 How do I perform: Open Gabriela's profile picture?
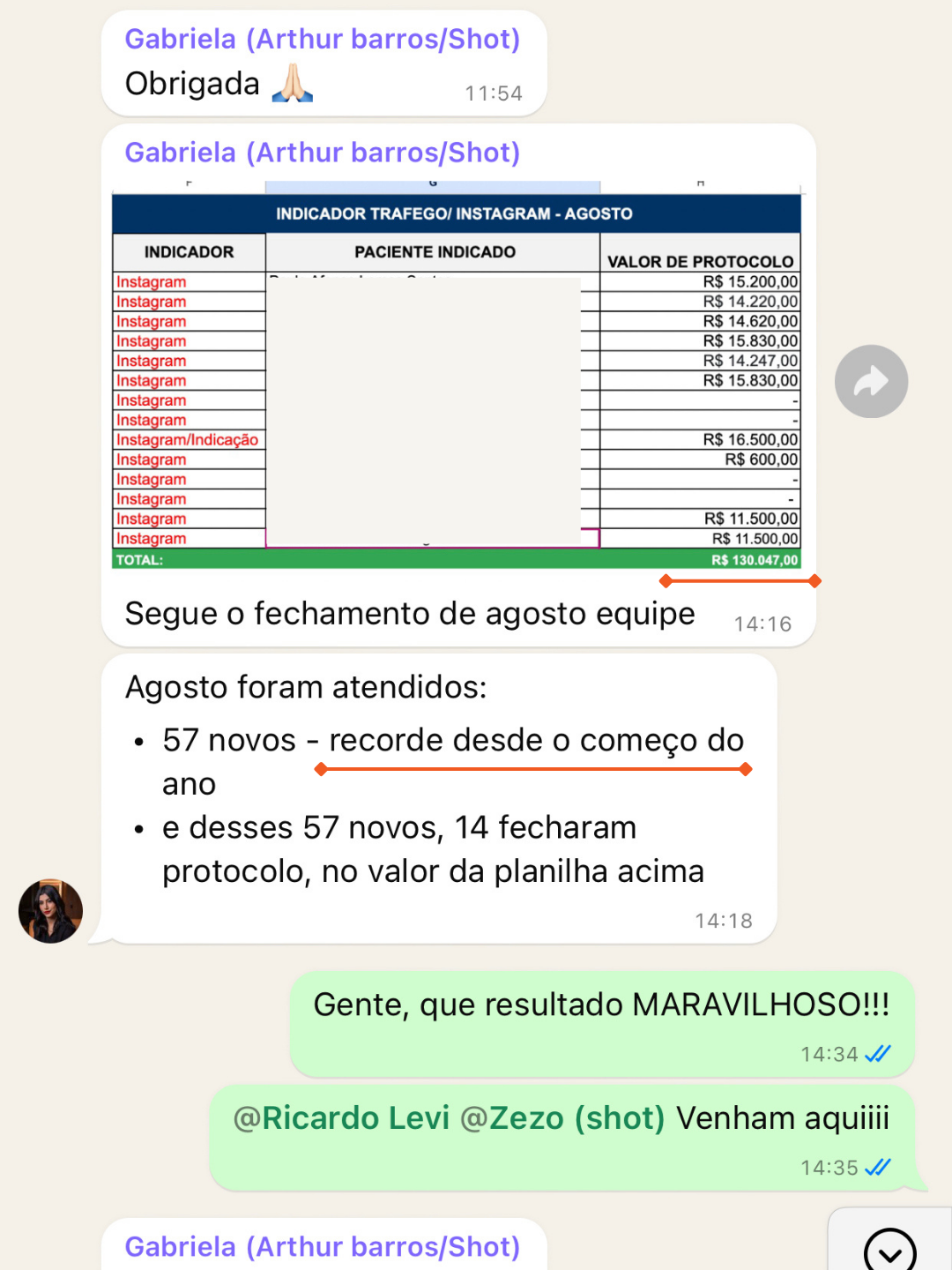click(50, 911)
